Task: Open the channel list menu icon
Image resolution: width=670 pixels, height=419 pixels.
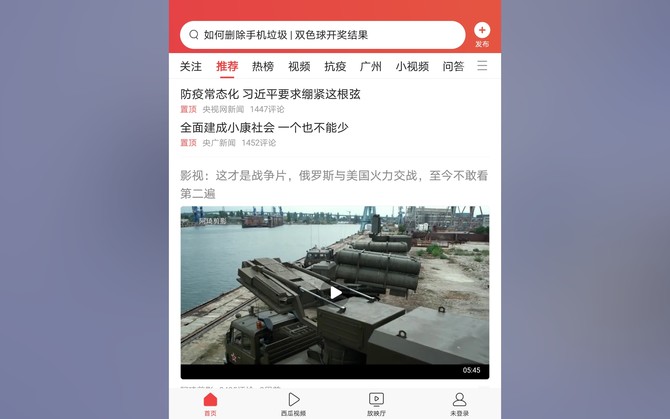Action: pyautogui.click(x=482, y=66)
